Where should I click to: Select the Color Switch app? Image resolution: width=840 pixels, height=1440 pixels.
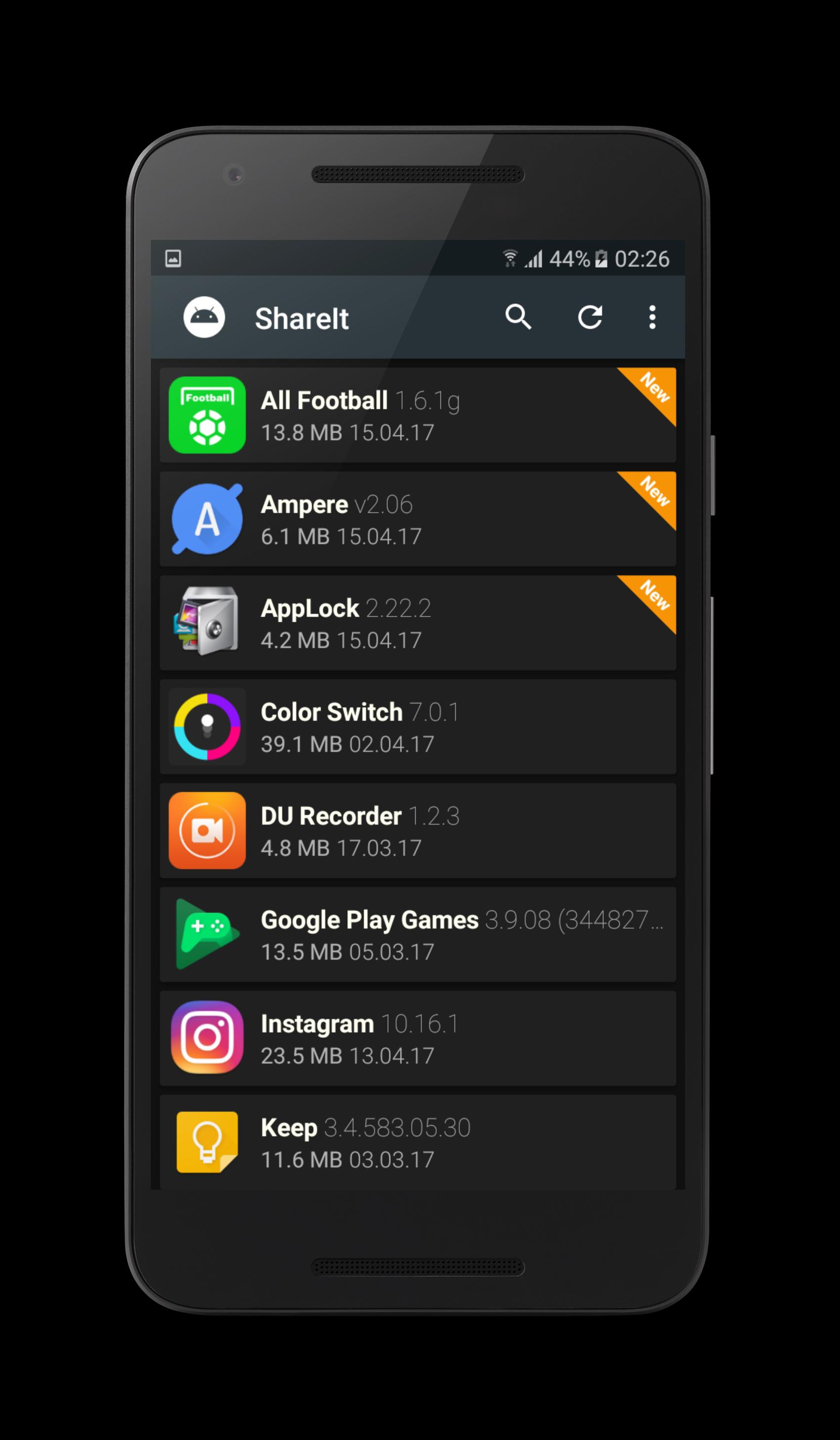click(417, 727)
